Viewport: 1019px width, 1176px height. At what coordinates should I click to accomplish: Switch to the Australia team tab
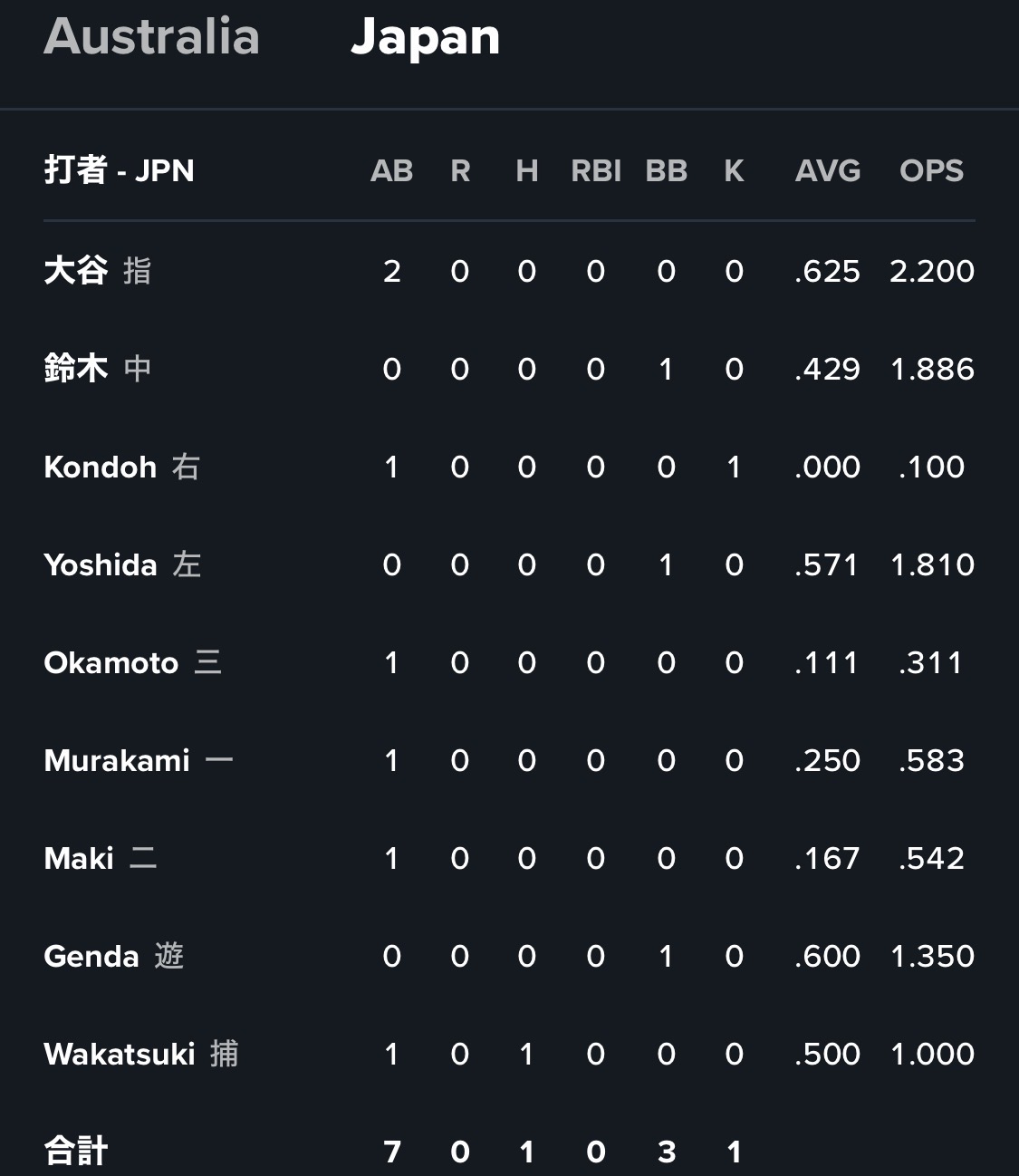(x=151, y=37)
